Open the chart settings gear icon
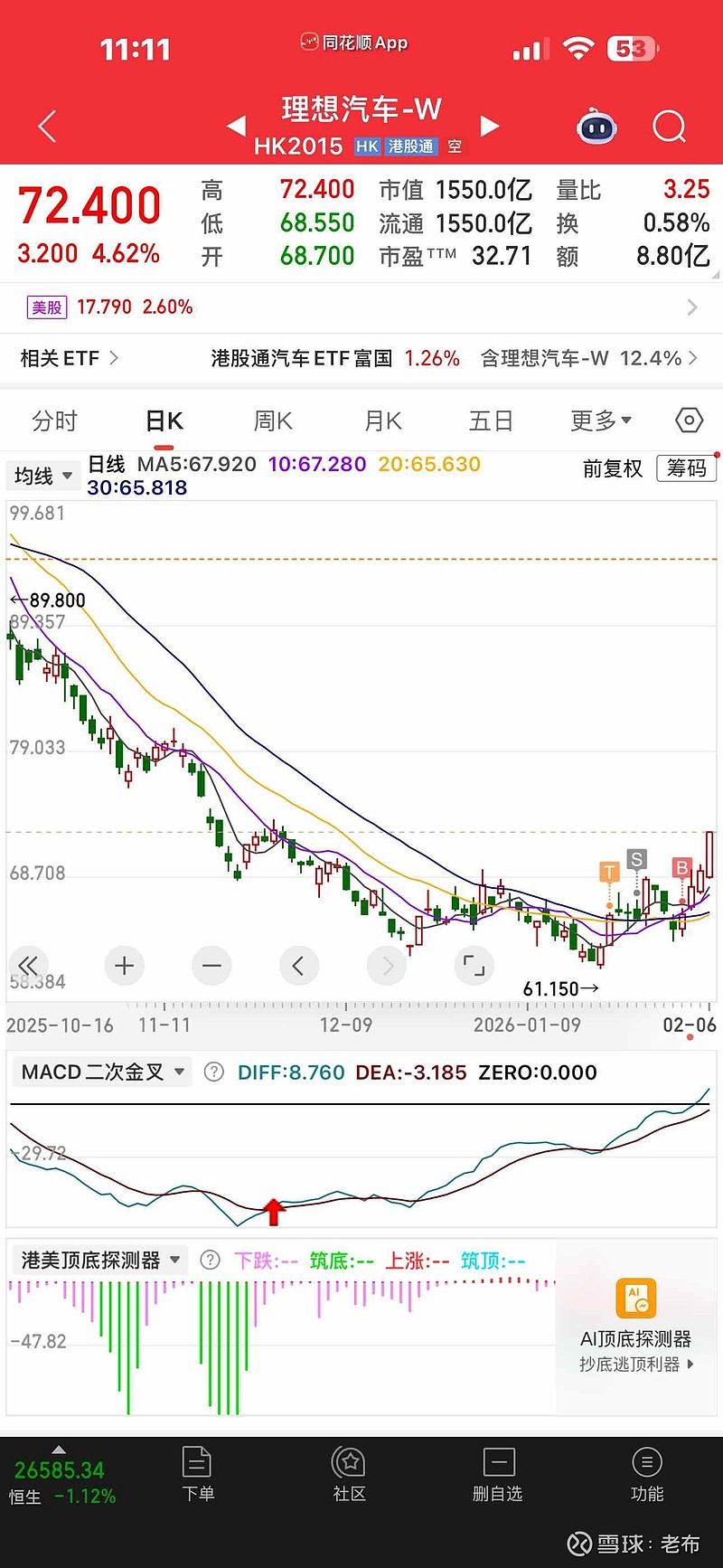This screenshot has height=1568, width=723. pyautogui.click(x=688, y=420)
